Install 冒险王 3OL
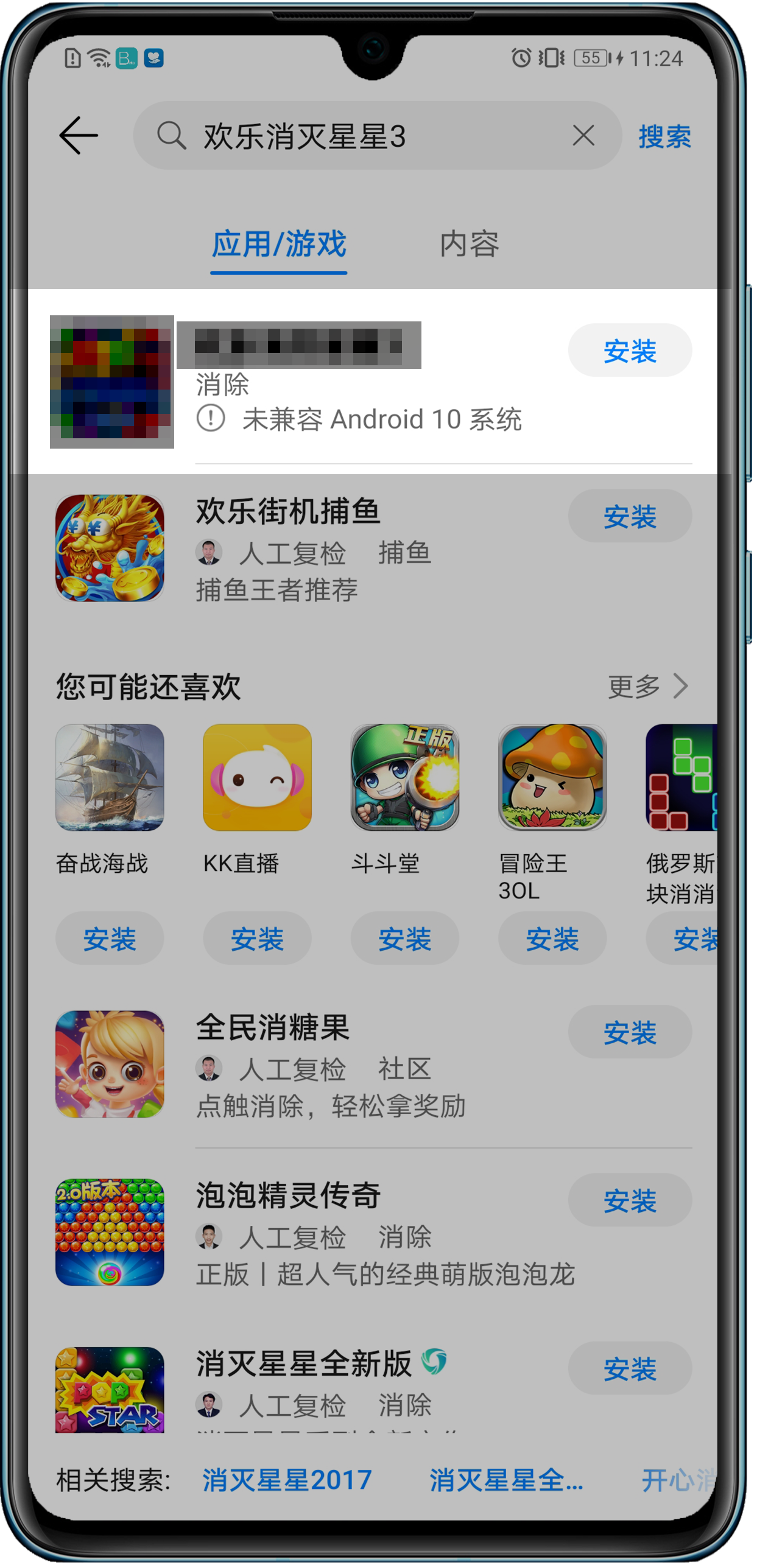 coord(552,939)
